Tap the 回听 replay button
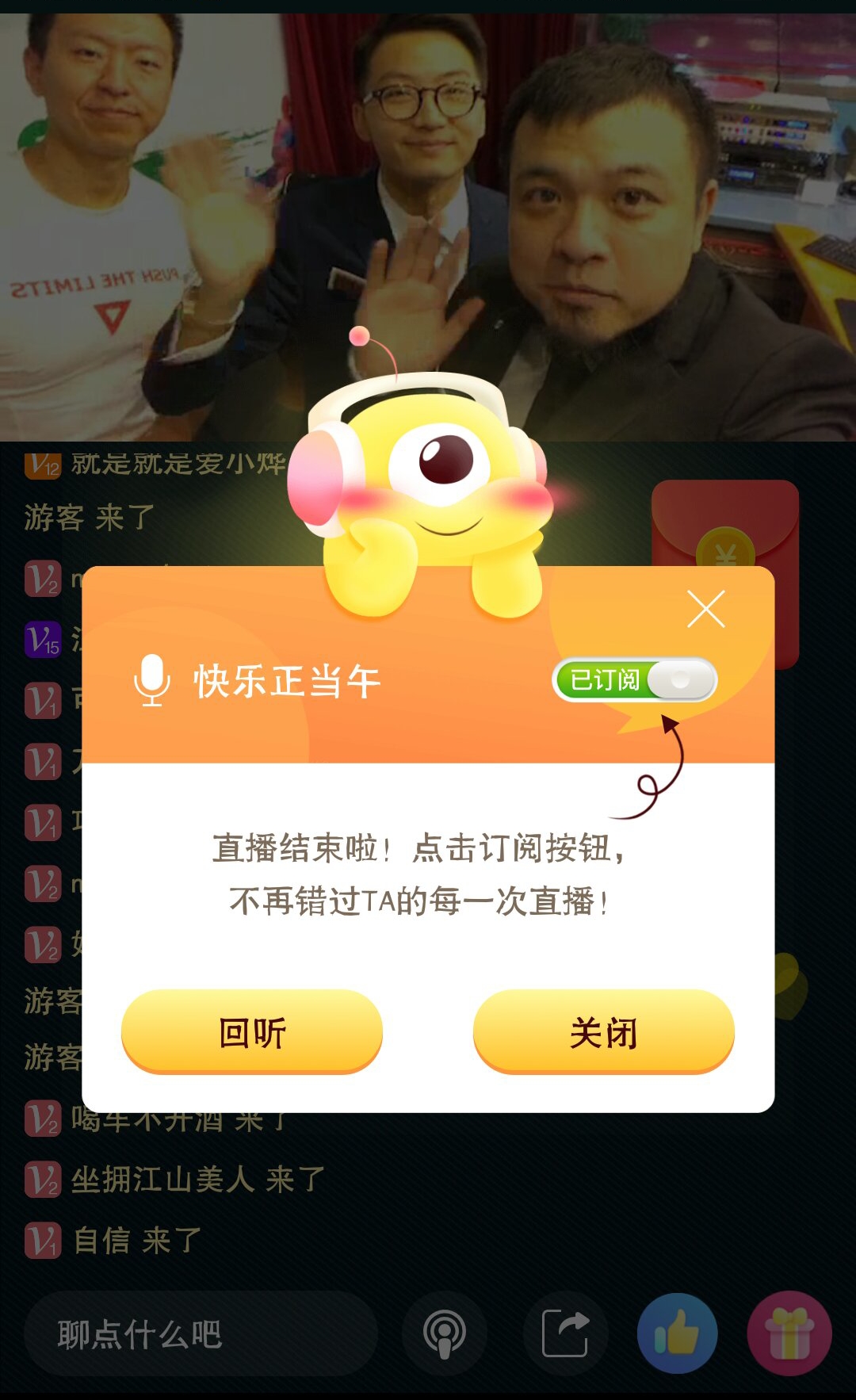The width and height of the screenshot is (856, 1400). pyautogui.click(x=252, y=1032)
